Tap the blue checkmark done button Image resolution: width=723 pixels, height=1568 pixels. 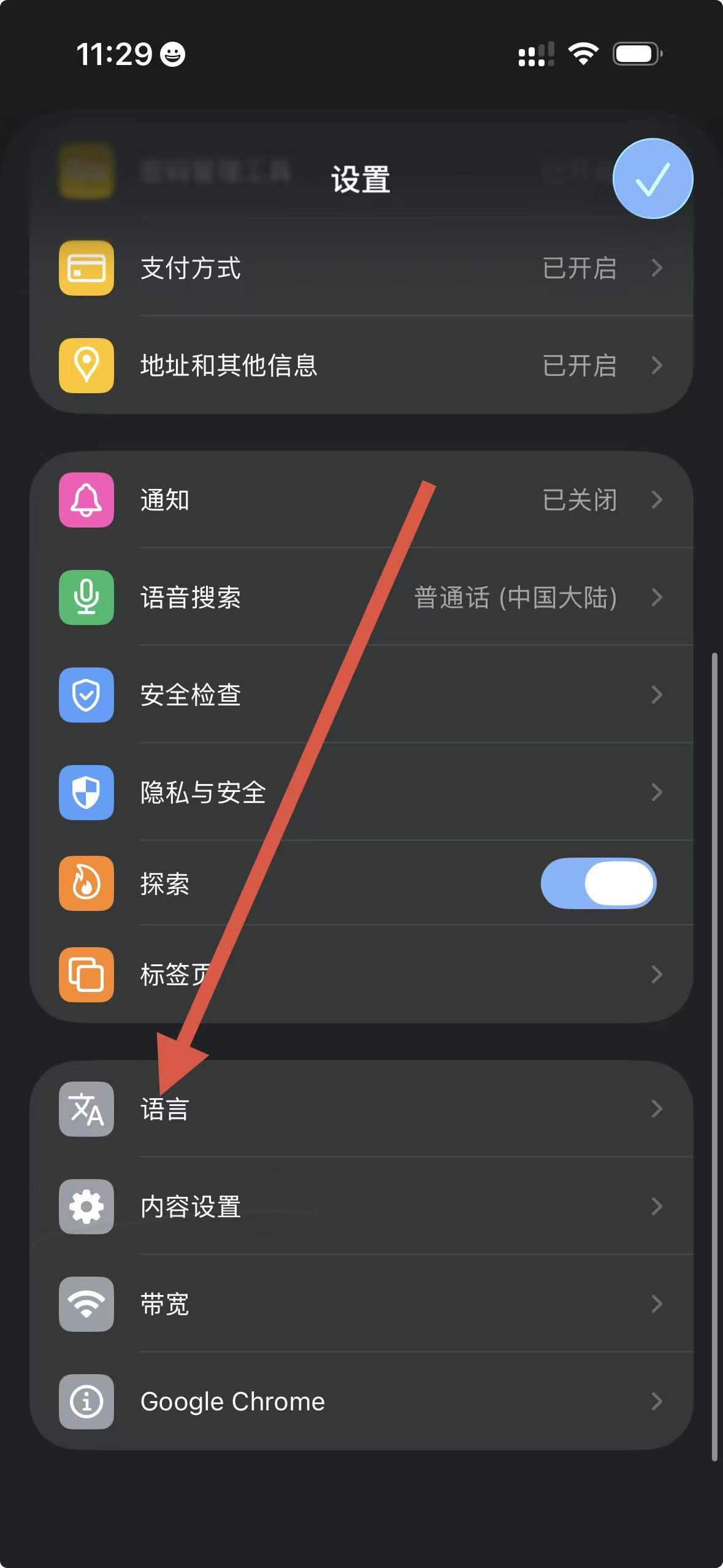click(x=652, y=179)
